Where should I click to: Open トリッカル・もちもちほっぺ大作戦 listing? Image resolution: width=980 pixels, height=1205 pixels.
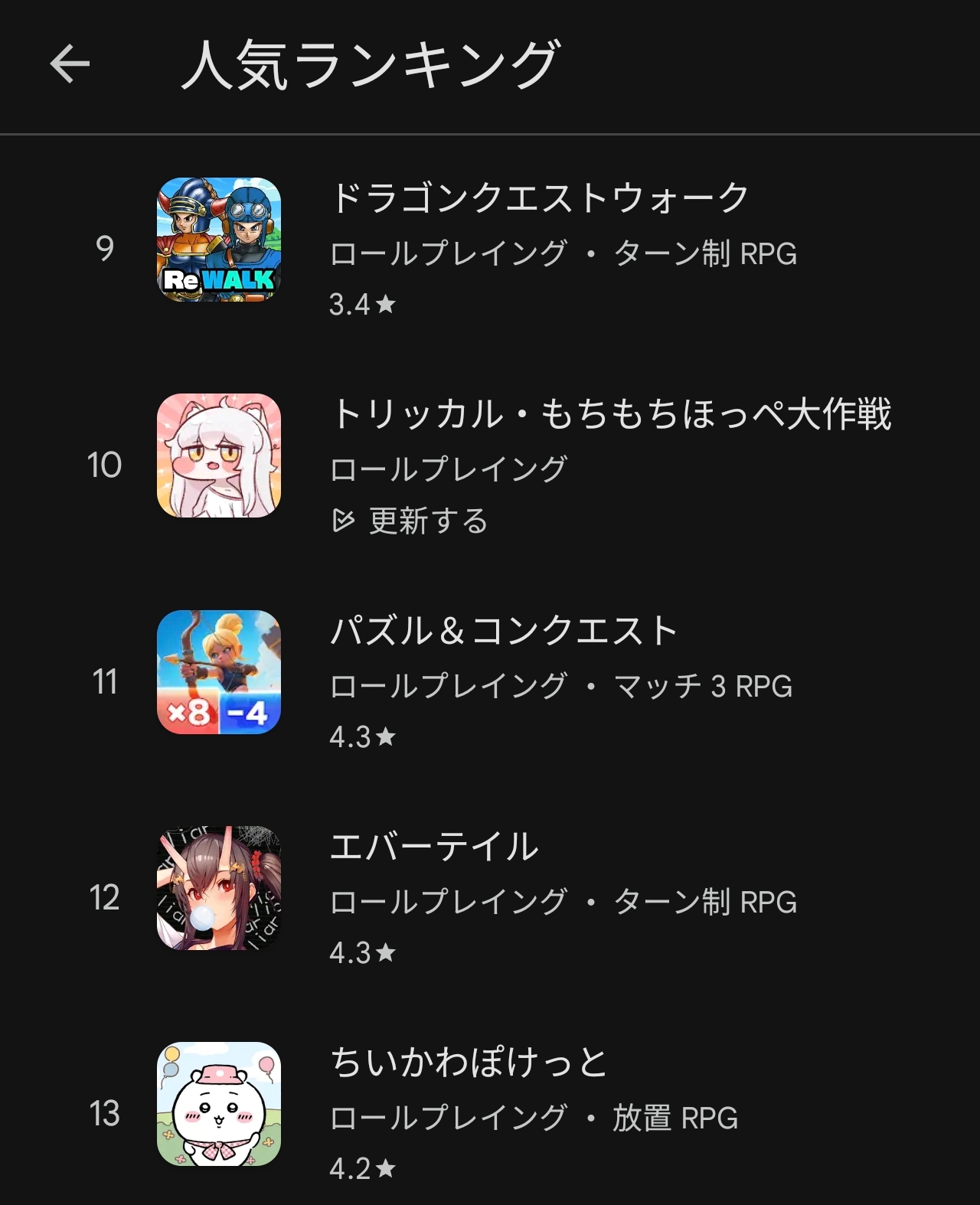coord(610,415)
